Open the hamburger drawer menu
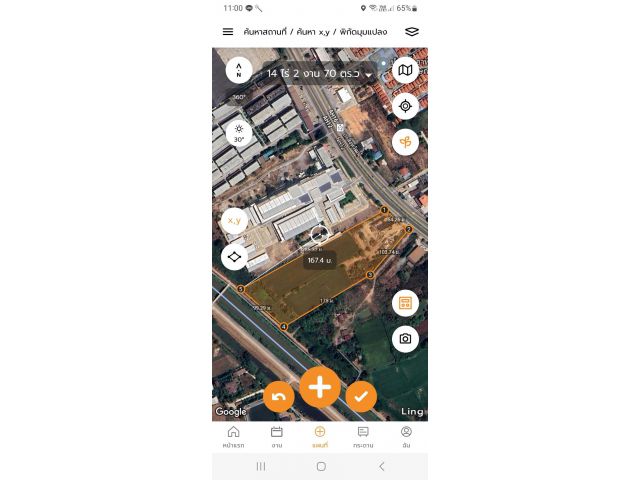This screenshot has width=640, height=480. click(228, 32)
